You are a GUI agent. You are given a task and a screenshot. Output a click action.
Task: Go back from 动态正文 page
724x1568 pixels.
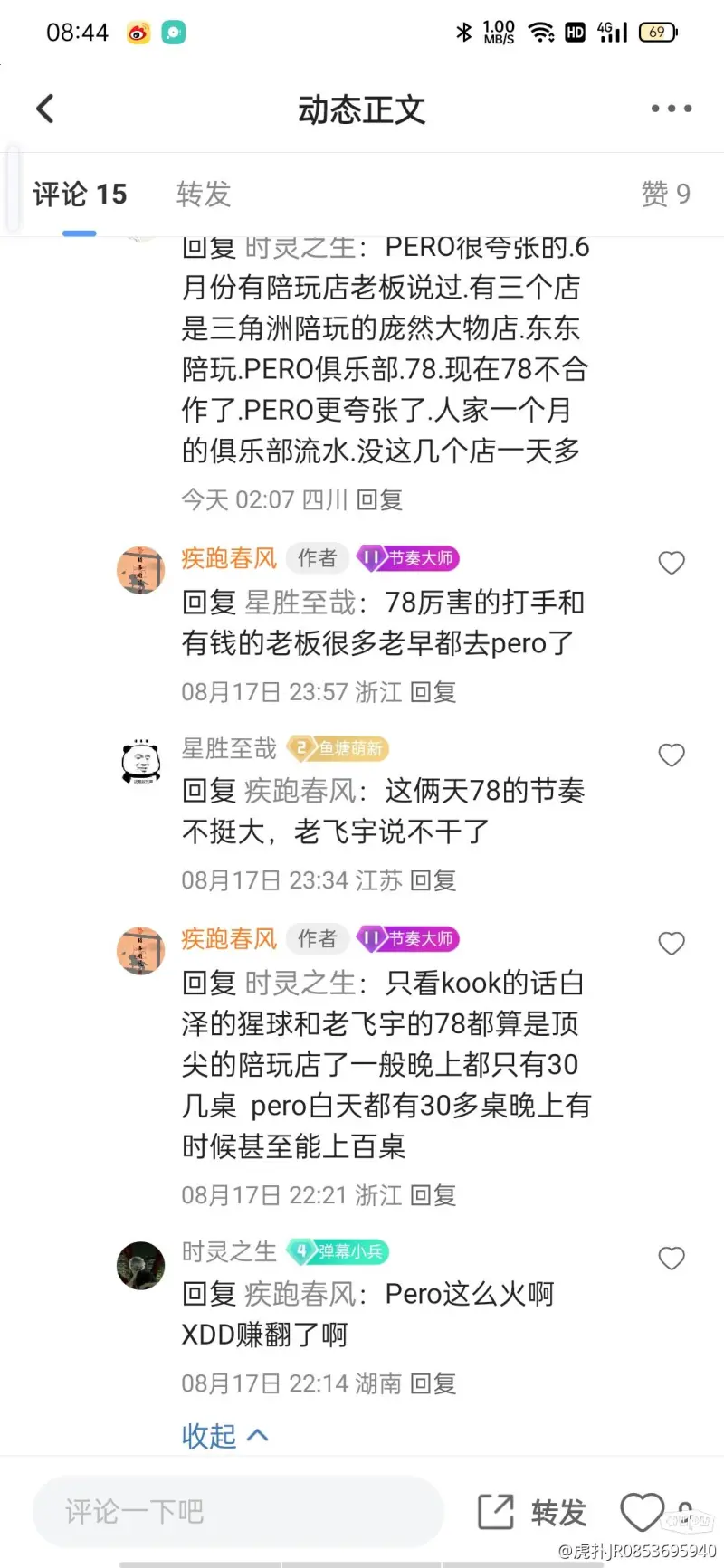(x=45, y=109)
